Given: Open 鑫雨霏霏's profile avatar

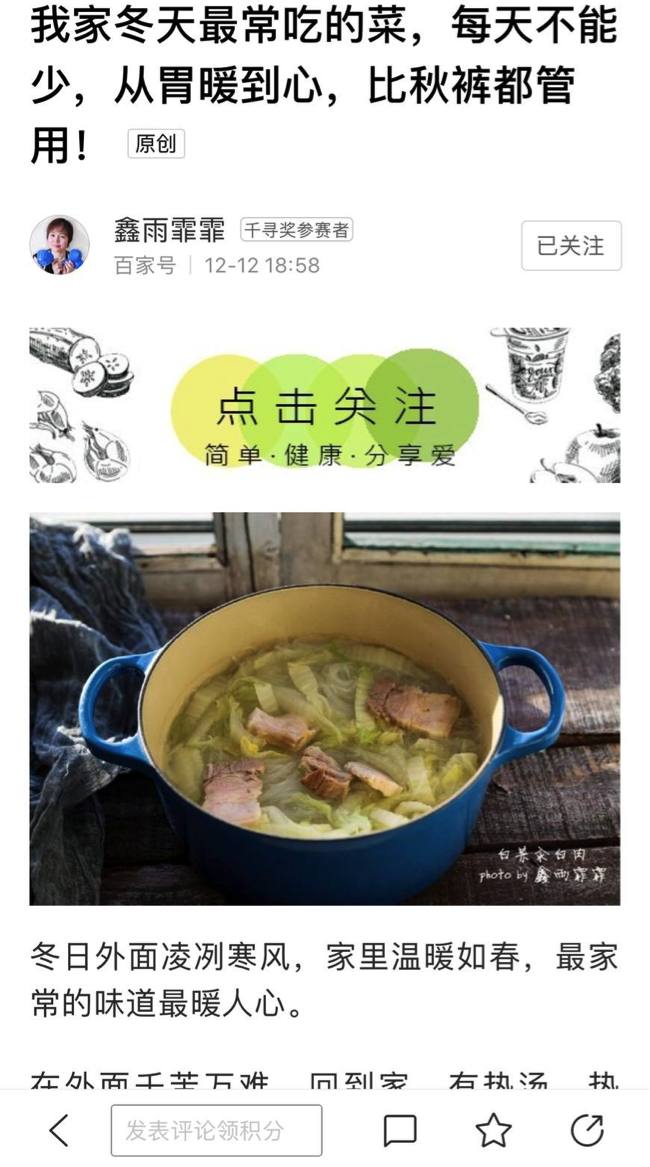Looking at the screenshot, I should [x=60, y=245].
